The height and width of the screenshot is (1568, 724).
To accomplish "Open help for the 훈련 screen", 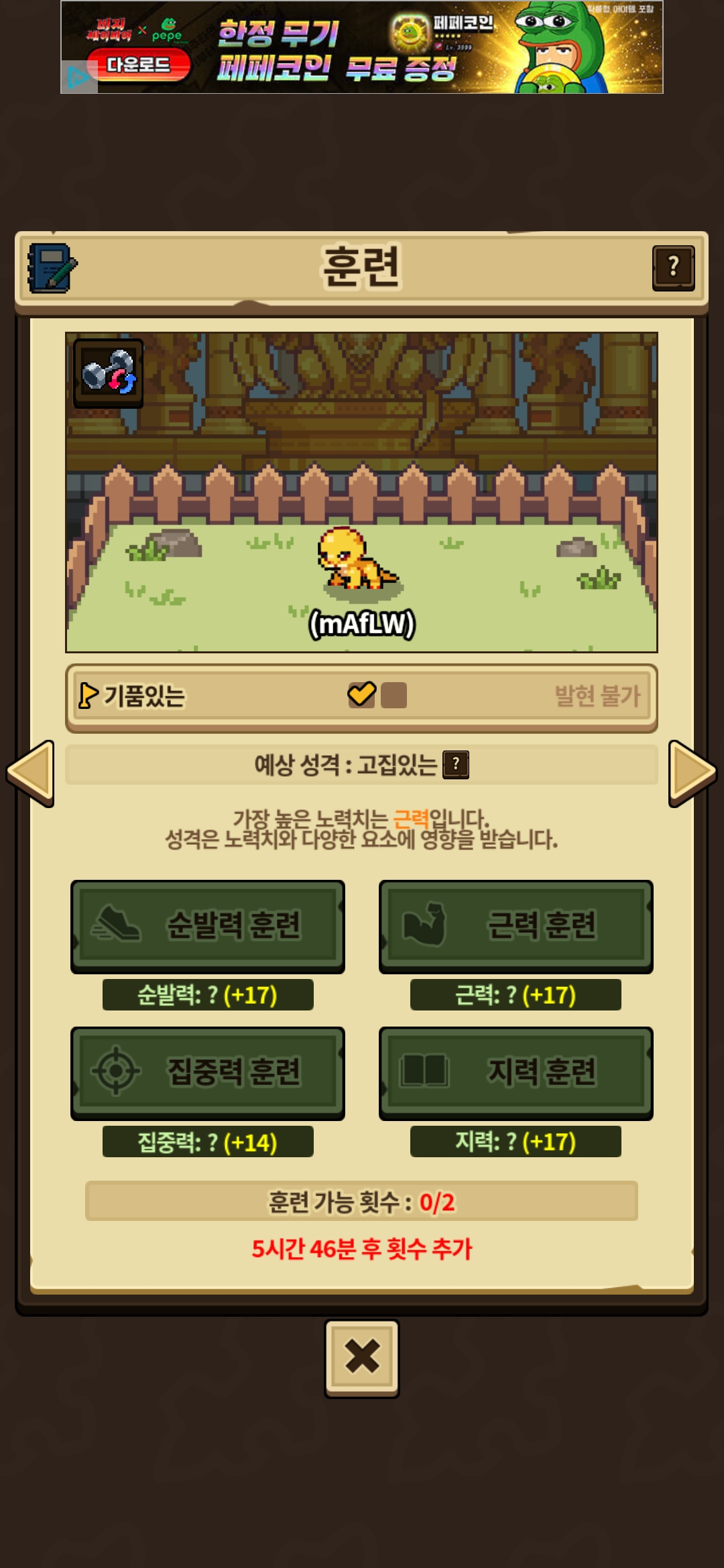I will click(x=673, y=268).
